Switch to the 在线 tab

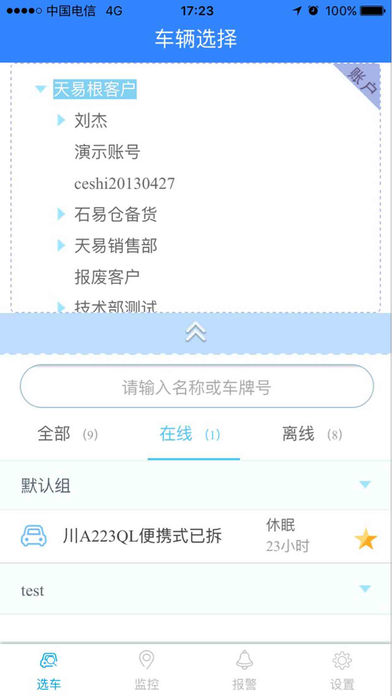pos(190,434)
